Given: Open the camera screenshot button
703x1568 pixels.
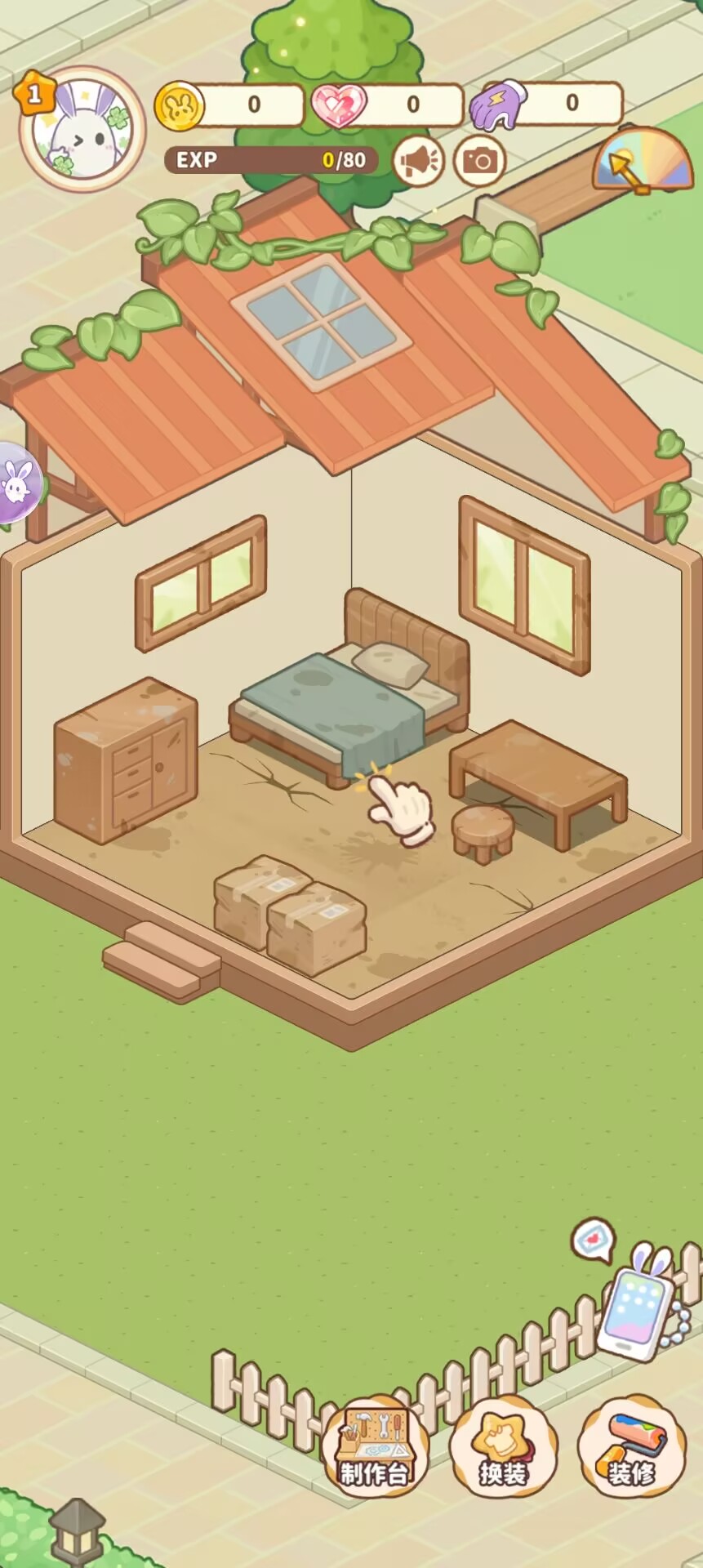Looking at the screenshot, I should coord(479,161).
